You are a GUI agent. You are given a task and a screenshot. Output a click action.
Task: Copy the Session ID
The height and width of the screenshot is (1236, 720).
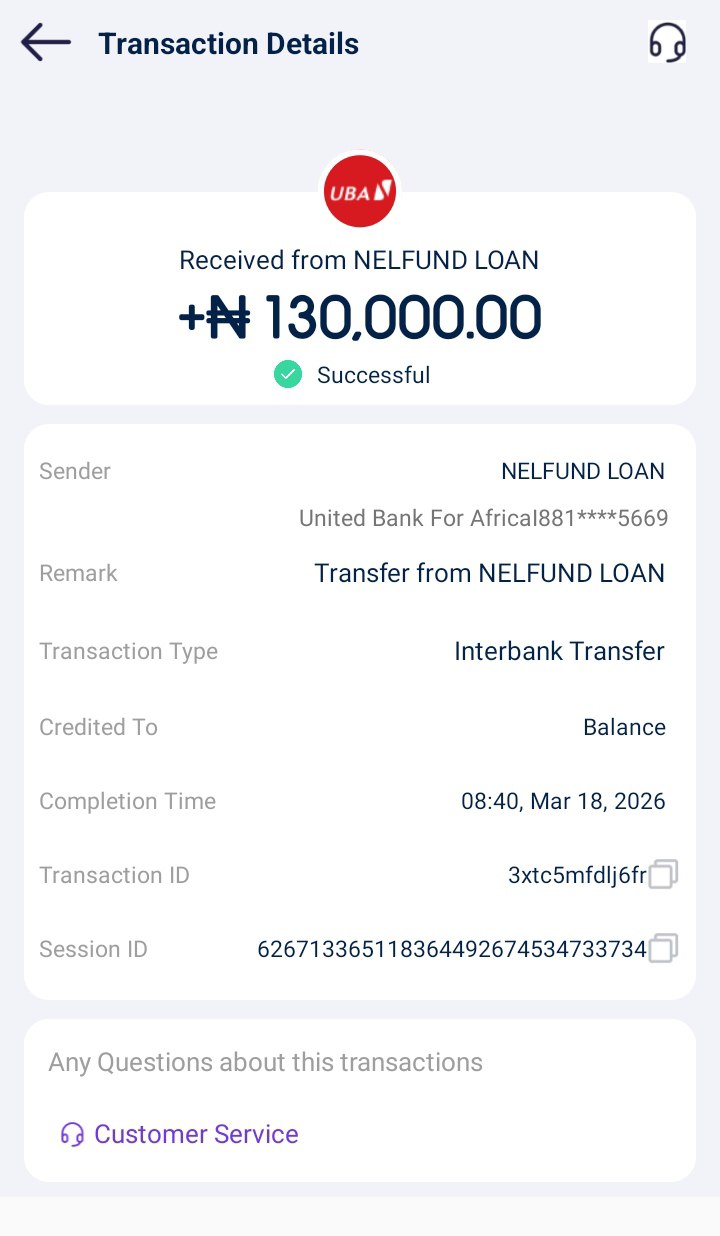click(663, 948)
